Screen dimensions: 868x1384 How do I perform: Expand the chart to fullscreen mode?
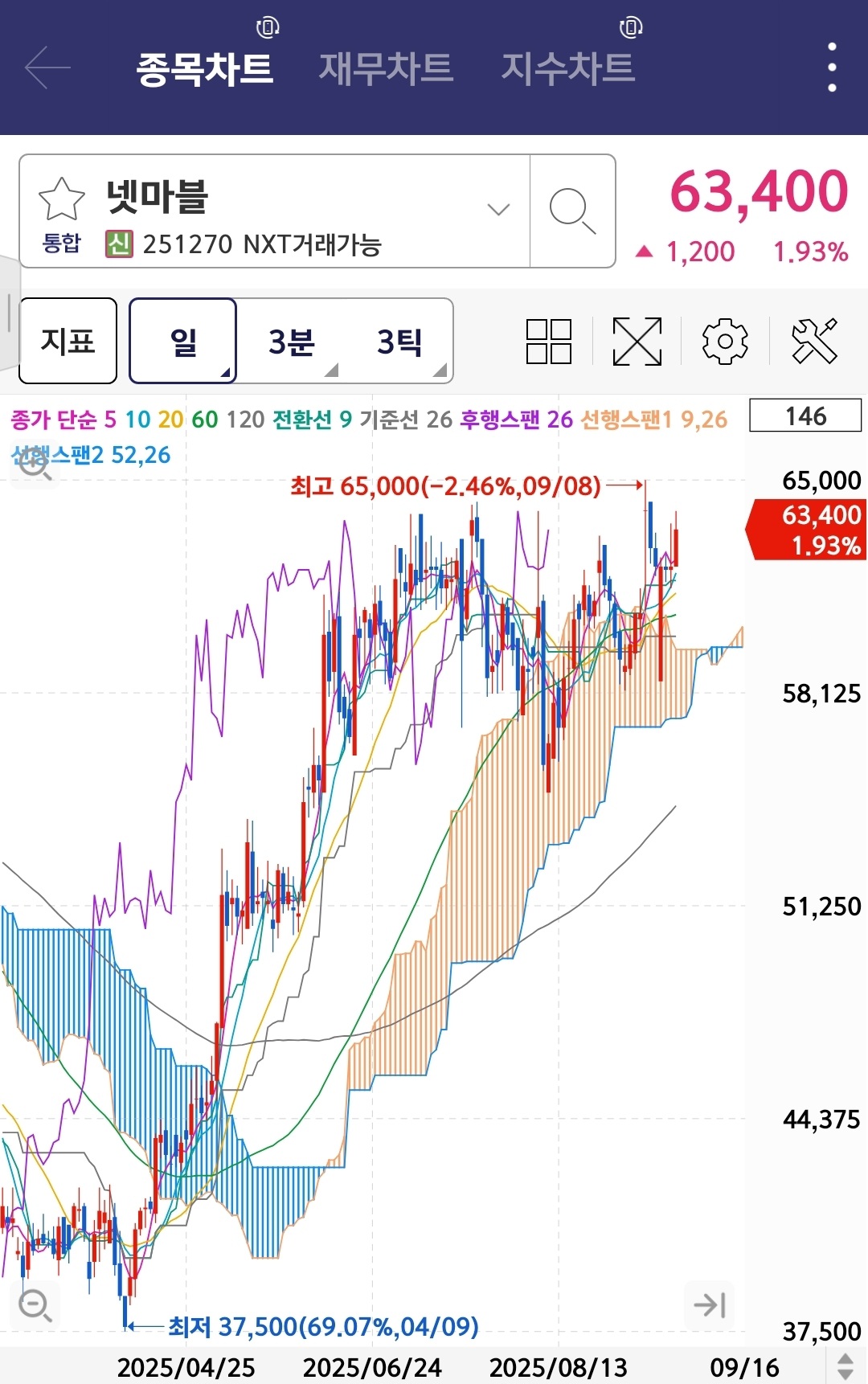click(x=636, y=340)
